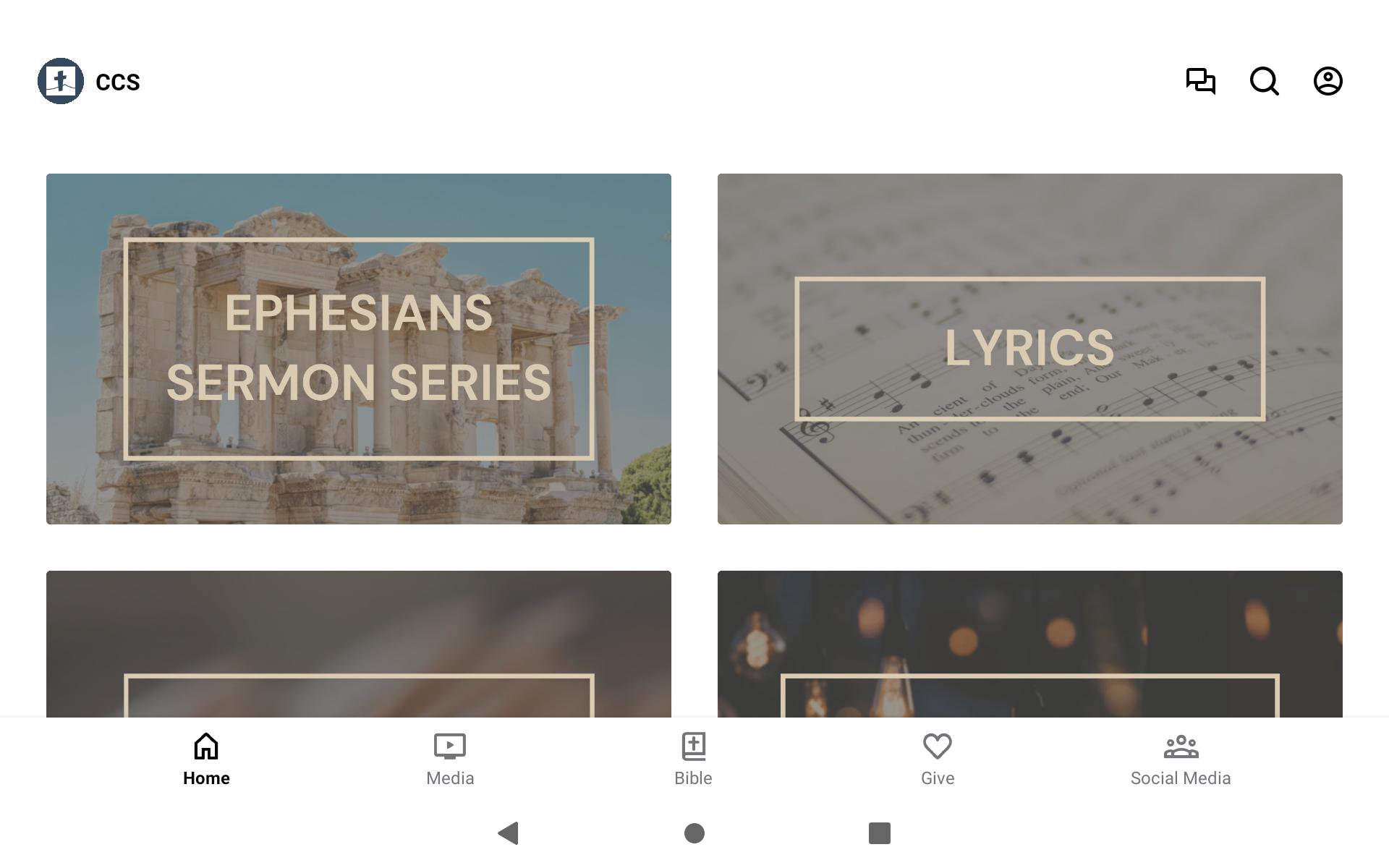Open the search icon
This screenshot has height=868, width=1389.
(x=1264, y=81)
